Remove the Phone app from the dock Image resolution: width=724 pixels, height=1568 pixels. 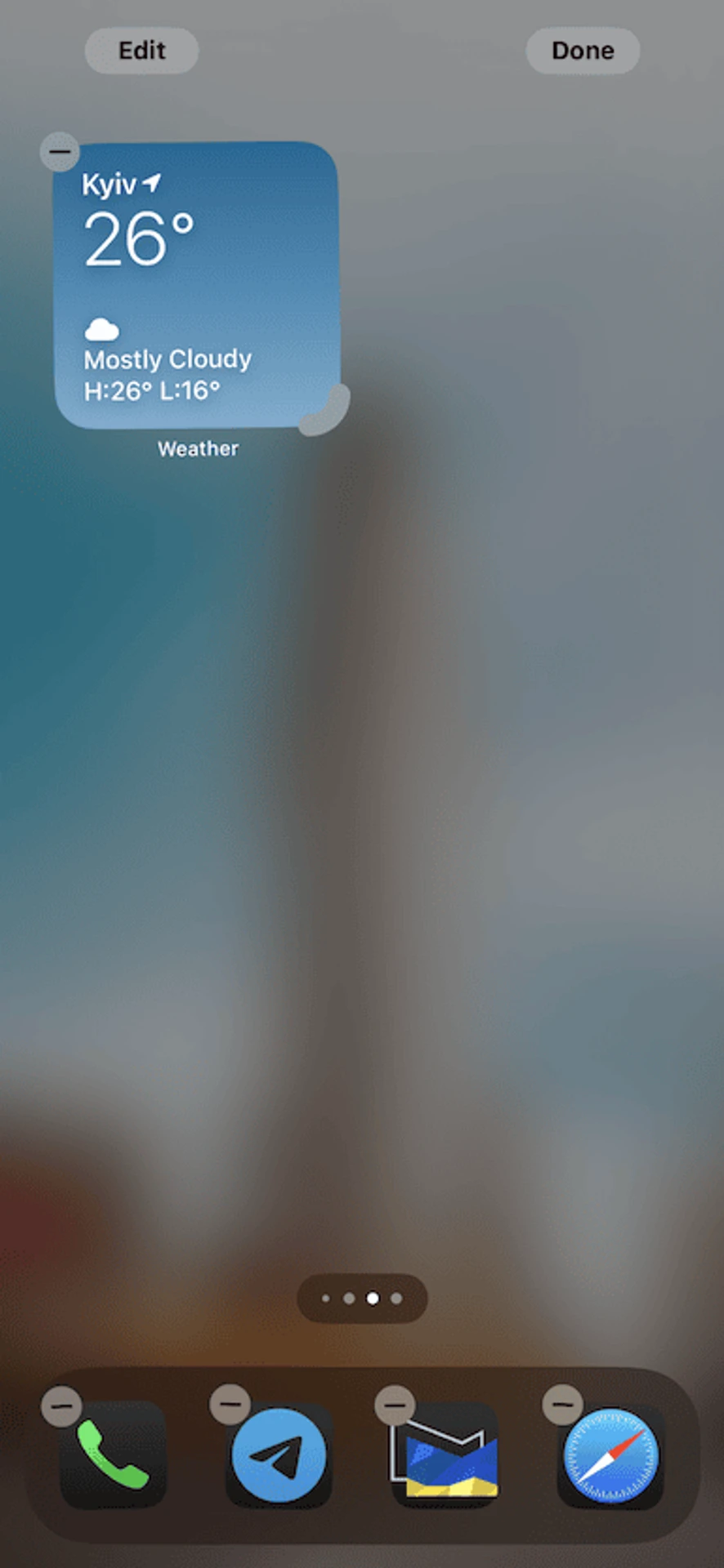(61, 1405)
